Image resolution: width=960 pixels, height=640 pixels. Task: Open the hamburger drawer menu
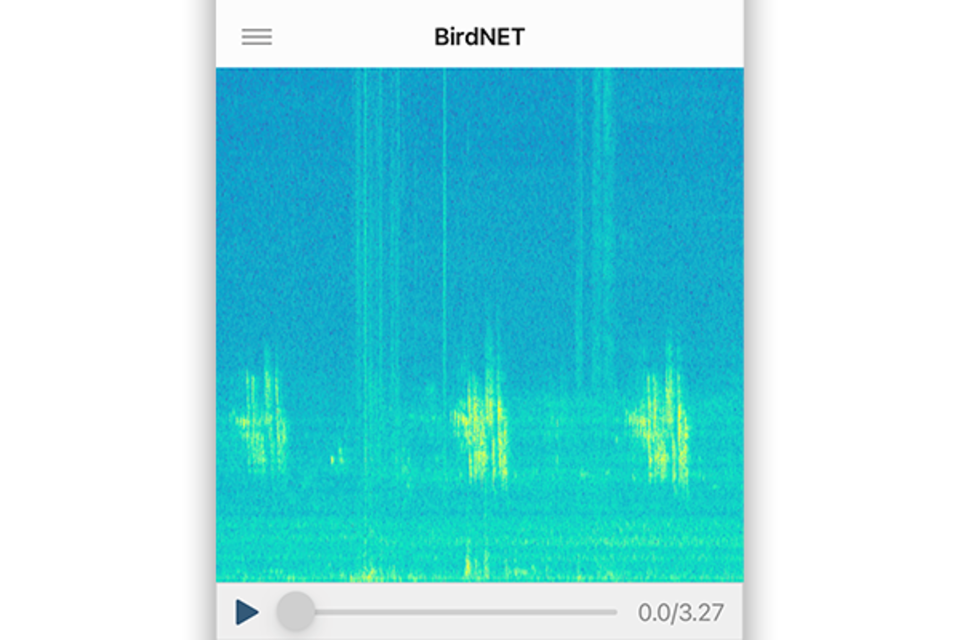tap(257, 37)
